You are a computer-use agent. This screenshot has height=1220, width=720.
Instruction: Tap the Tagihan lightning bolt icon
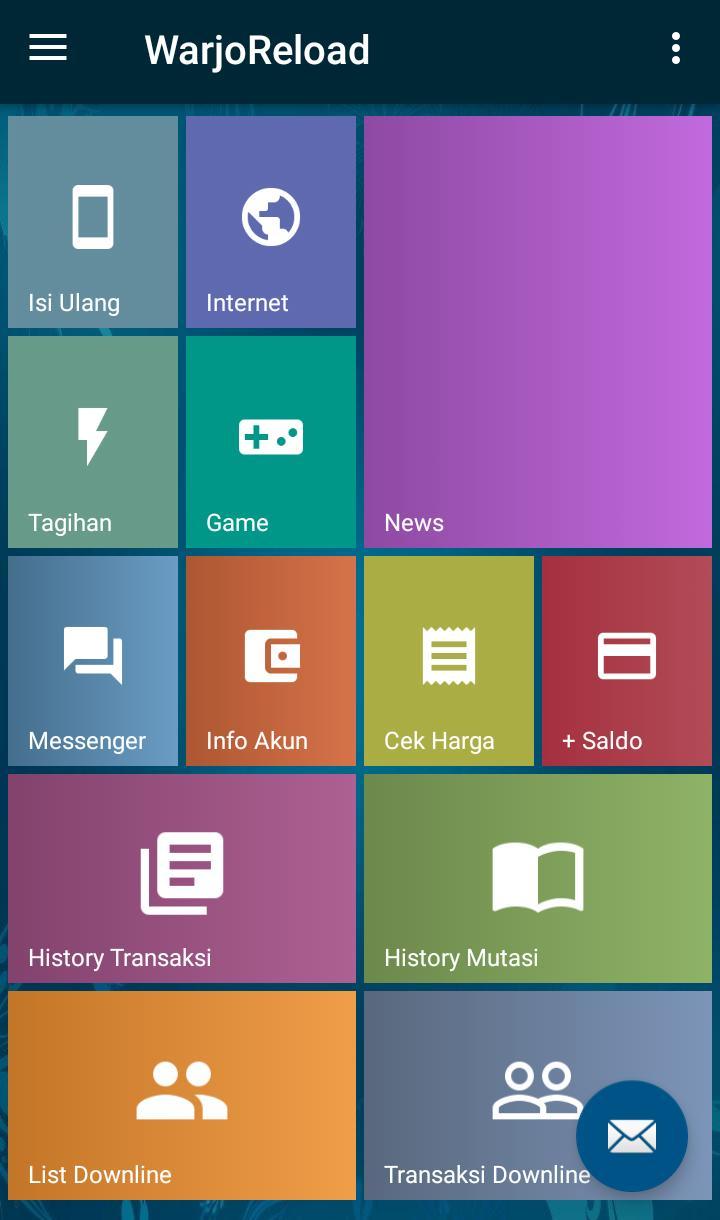point(93,435)
